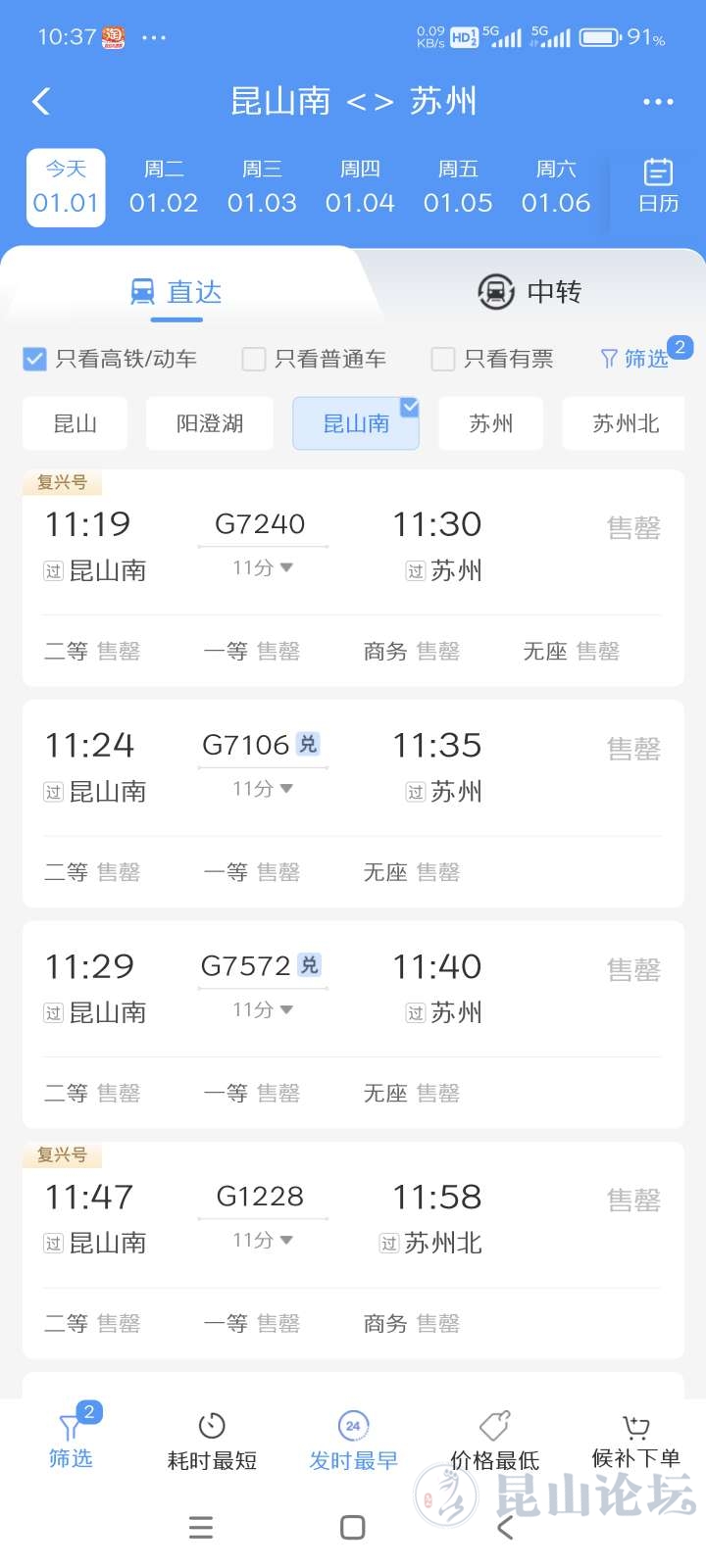View details of train G7572

[x=353, y=988]
